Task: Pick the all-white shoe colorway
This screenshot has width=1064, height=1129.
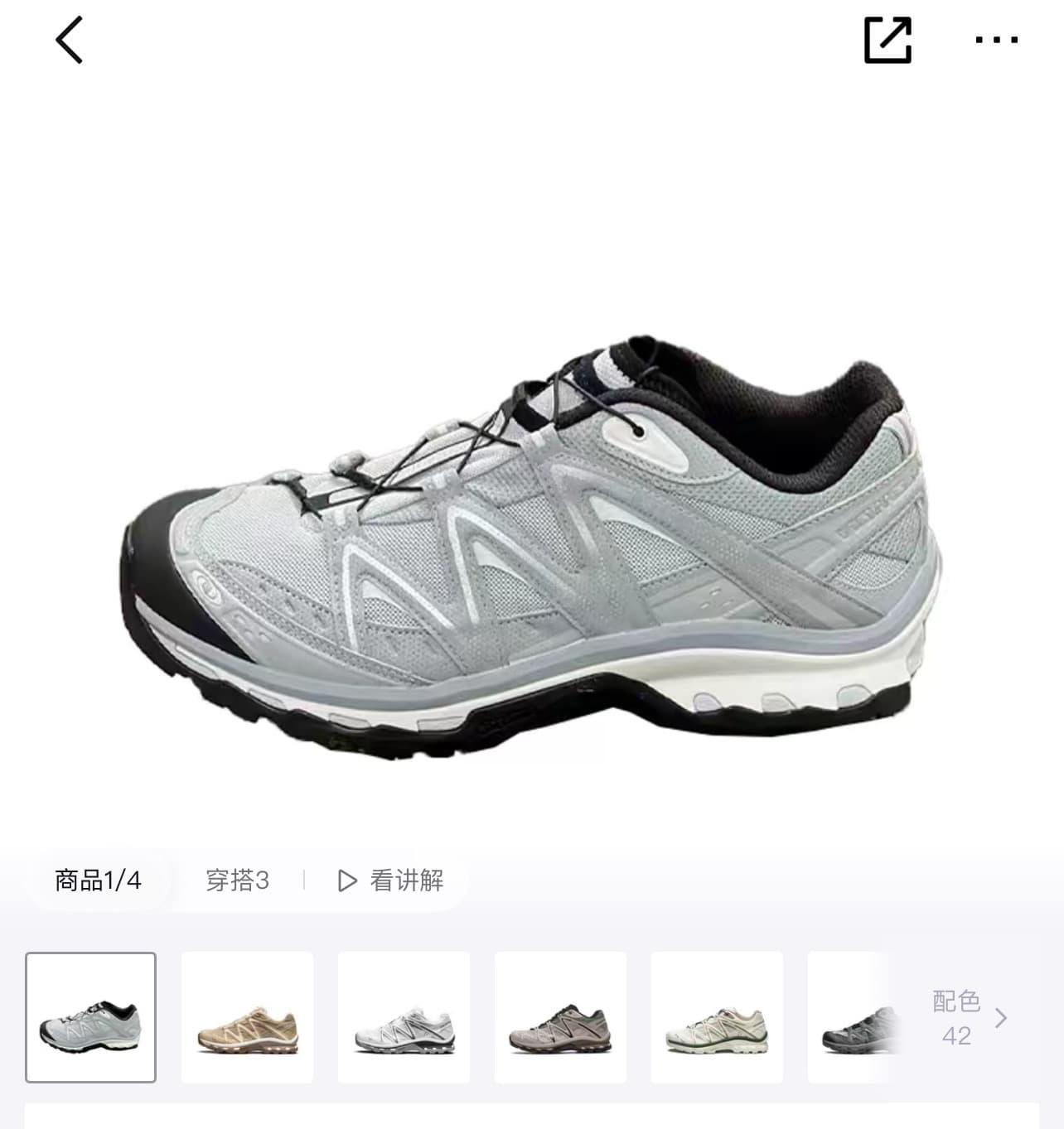Action: click(404, 1017)
